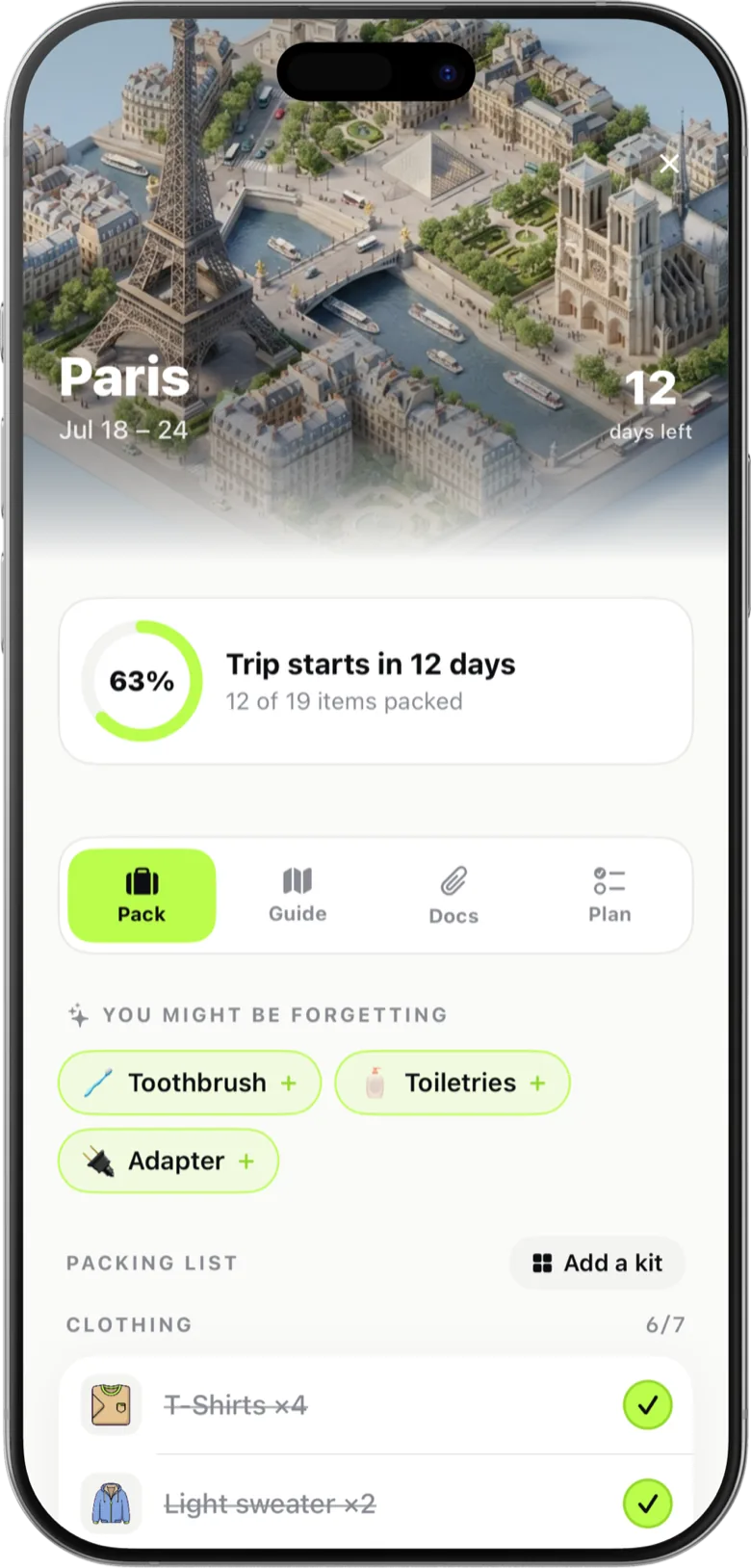The image size is (751, 1568).
Task: Select the Pack tab
Action: click(142, 896)
